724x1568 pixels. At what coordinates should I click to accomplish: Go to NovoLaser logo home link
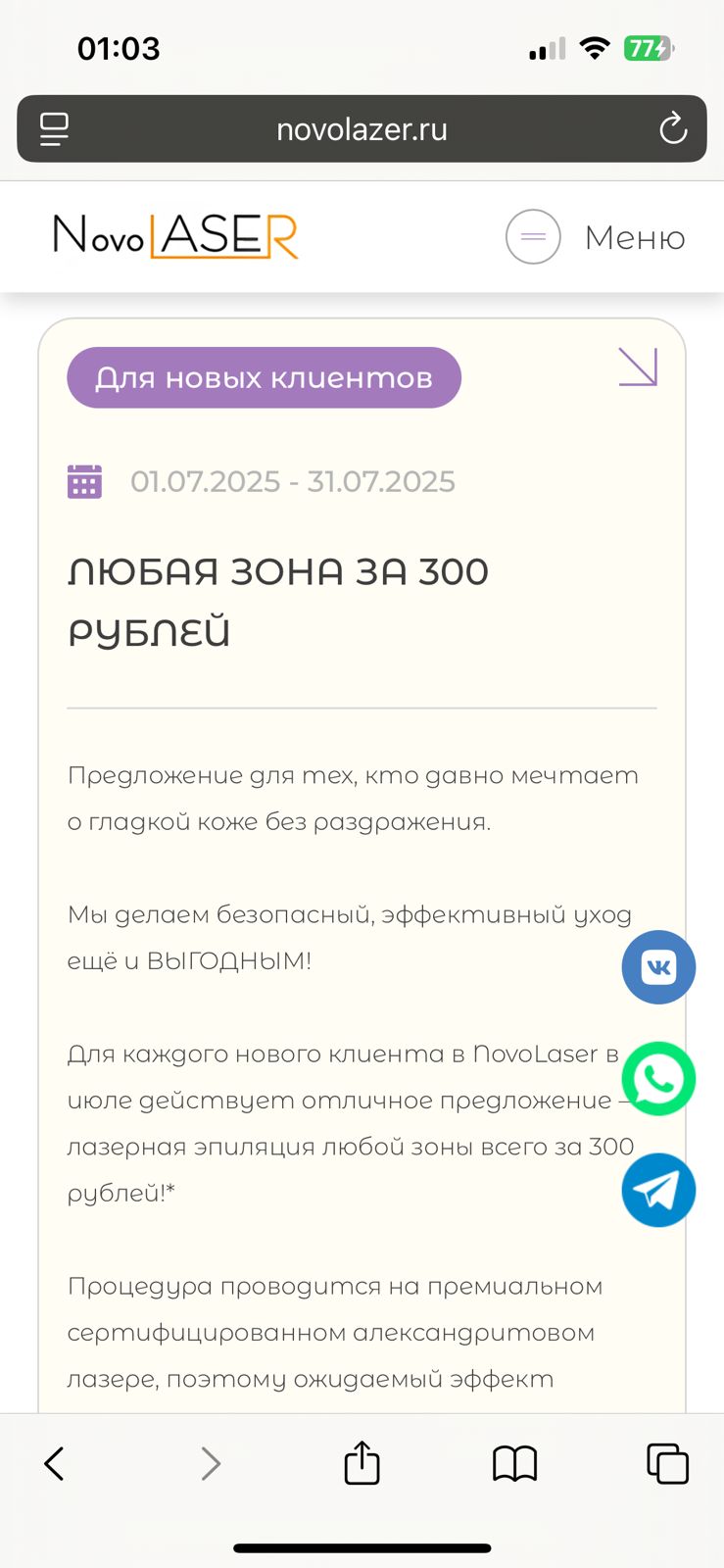point(175,236)
